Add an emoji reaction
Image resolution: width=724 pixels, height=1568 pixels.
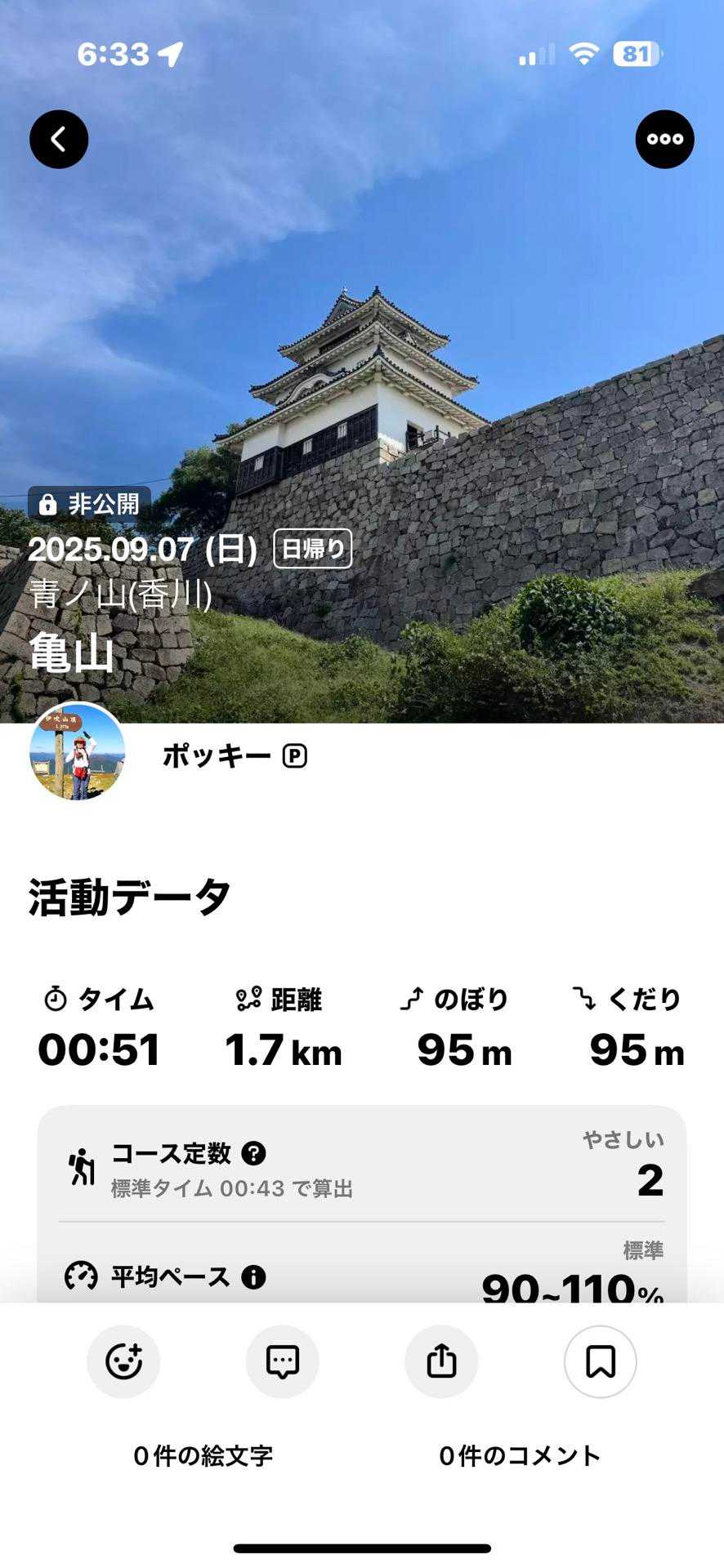click(123, 1362)
